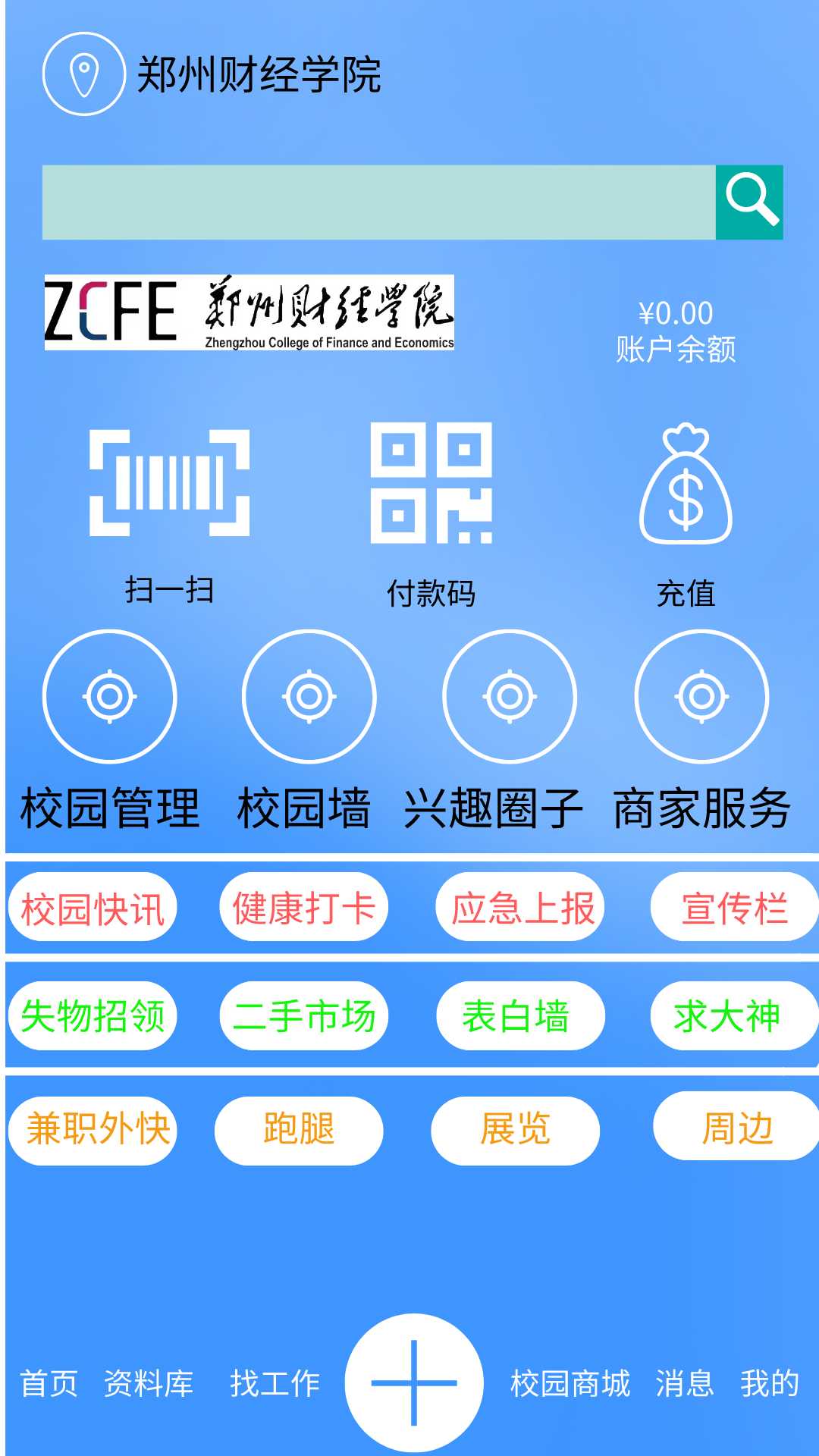The width and height of the screenshot is (819, 1456).
Task: Open 扫一扫 barcode scanner
Action: 169,483
